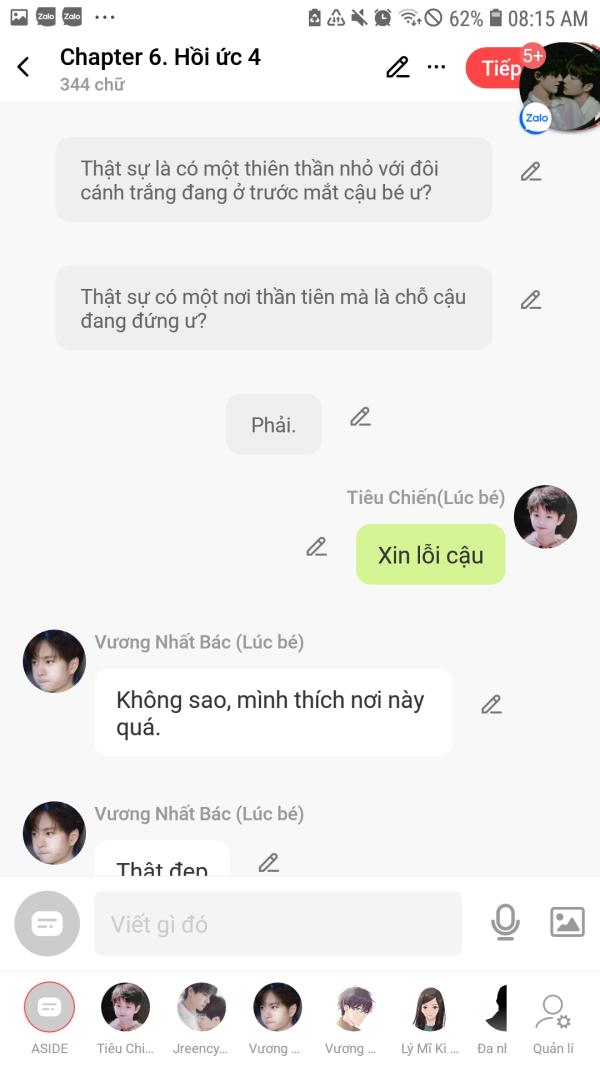Edit the message about nơi thần tiên
The image size is (600, 1067).
tap(531, 299)
